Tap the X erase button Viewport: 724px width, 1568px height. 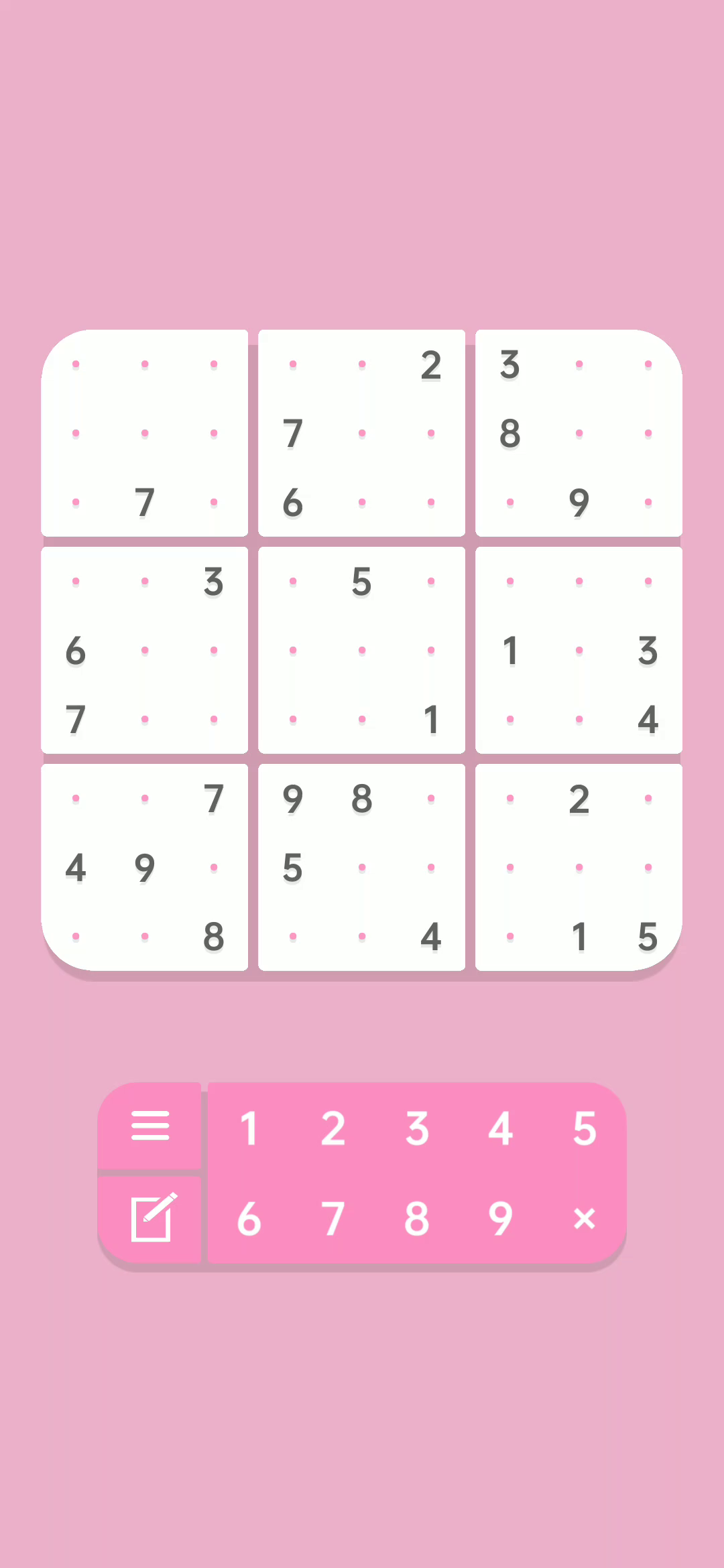[585, 1219]
